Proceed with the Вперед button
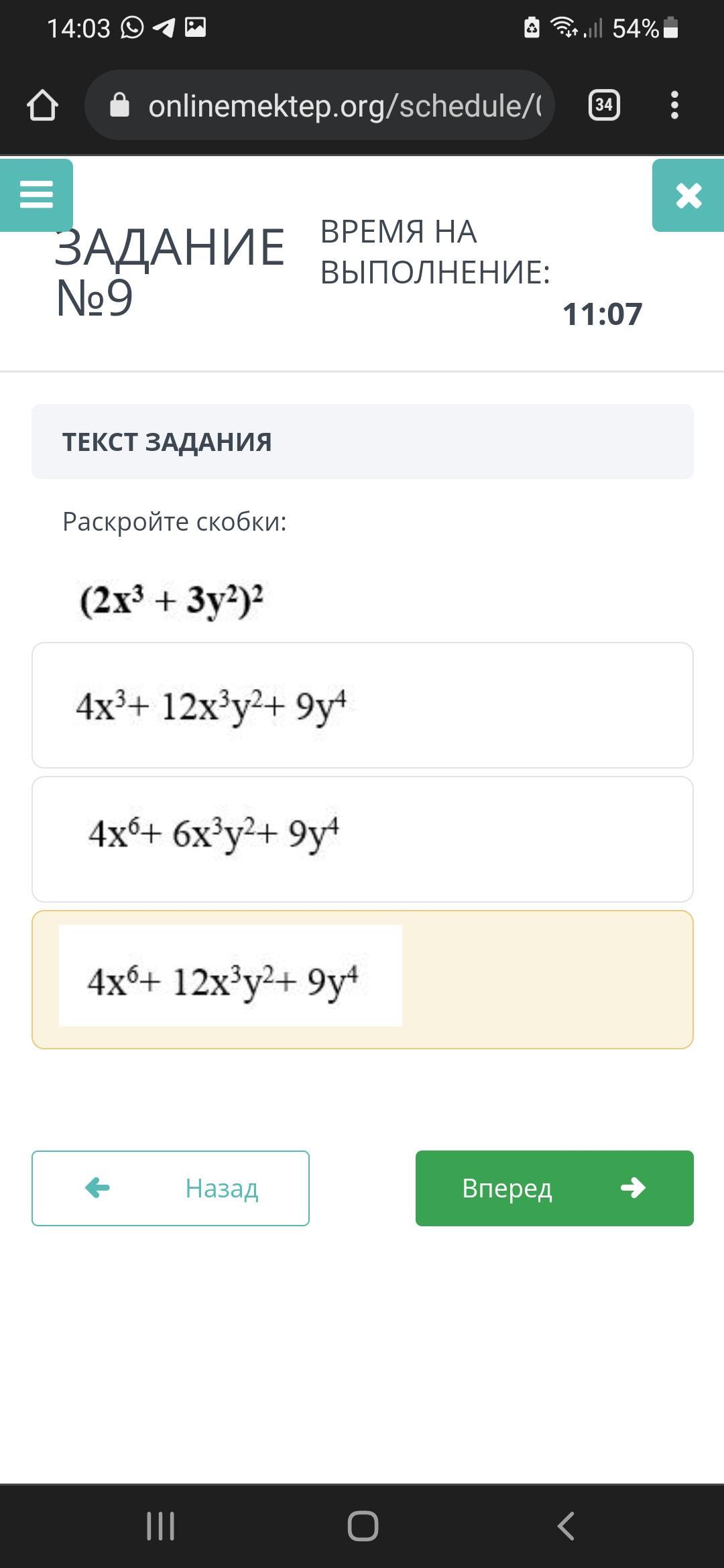This screenshot has width=724, height=1568. [554, 1188]
